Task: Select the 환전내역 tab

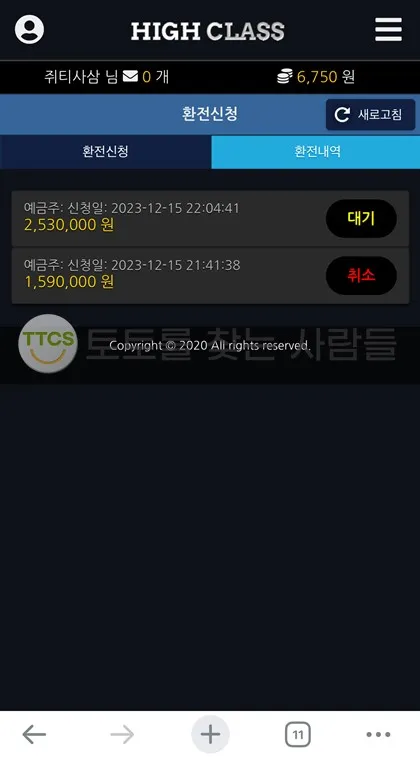Action: (x=316, y=152)
